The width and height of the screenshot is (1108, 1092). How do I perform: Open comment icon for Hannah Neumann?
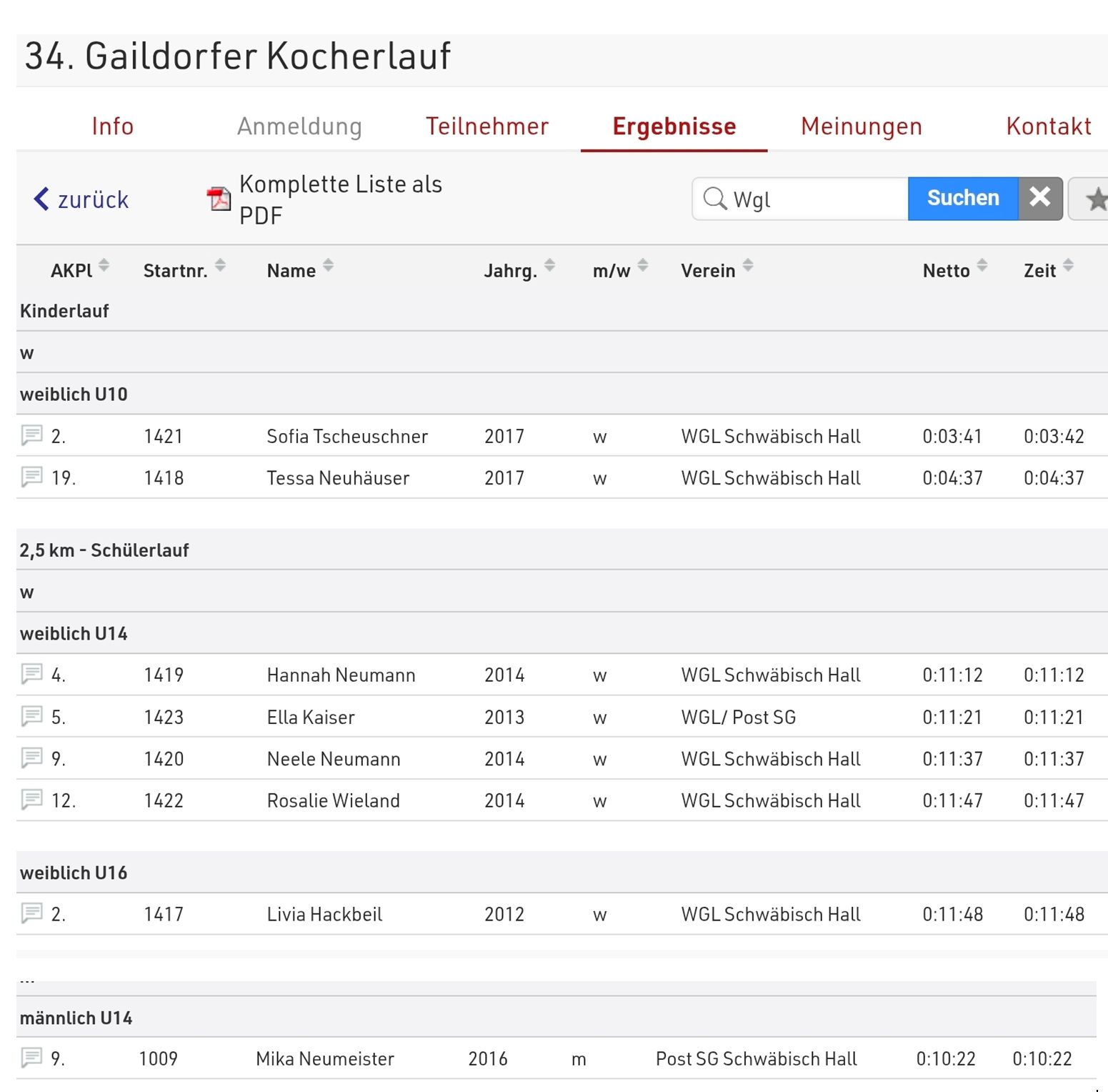tap(31, 674)
